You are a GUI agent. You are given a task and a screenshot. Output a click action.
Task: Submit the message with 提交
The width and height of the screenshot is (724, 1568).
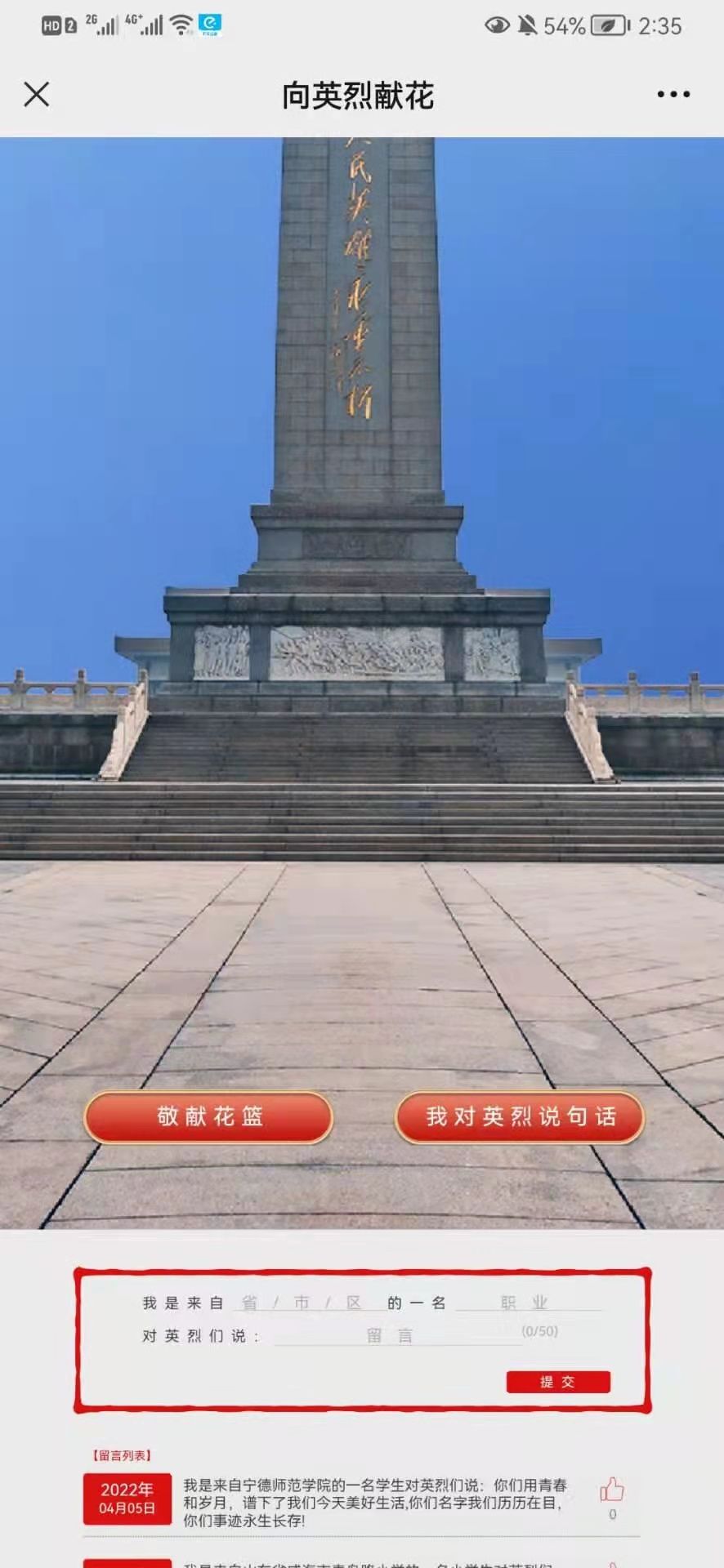point(558,1382)
